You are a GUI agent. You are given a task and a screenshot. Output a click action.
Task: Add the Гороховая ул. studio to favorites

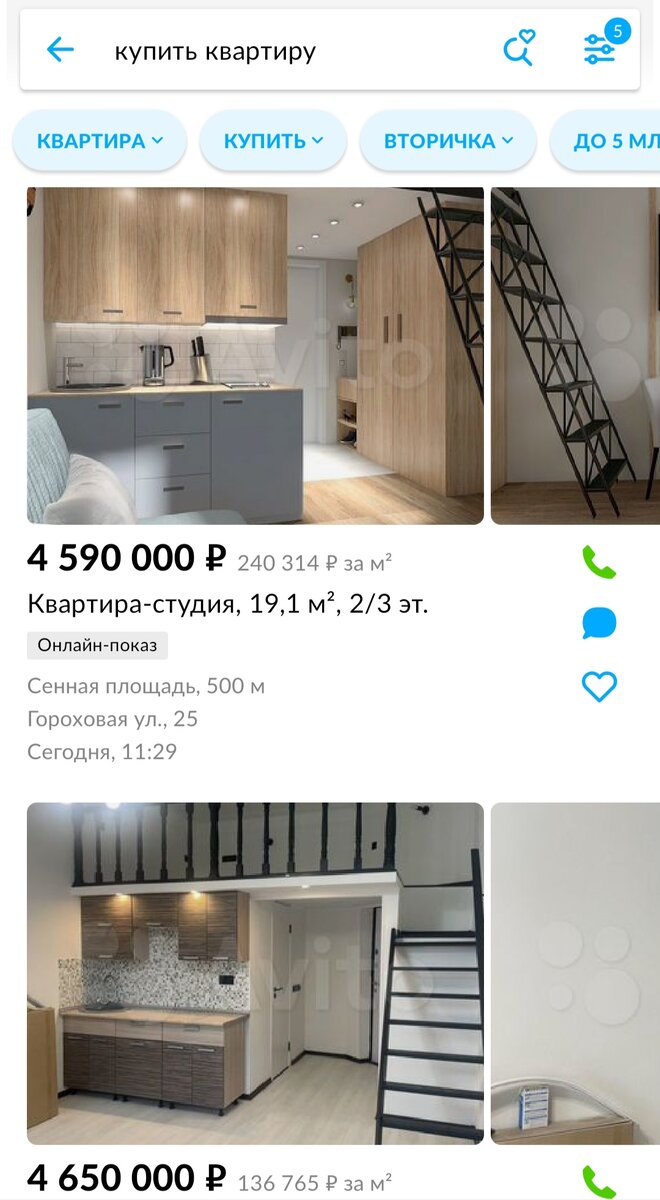tap(599, 687)
